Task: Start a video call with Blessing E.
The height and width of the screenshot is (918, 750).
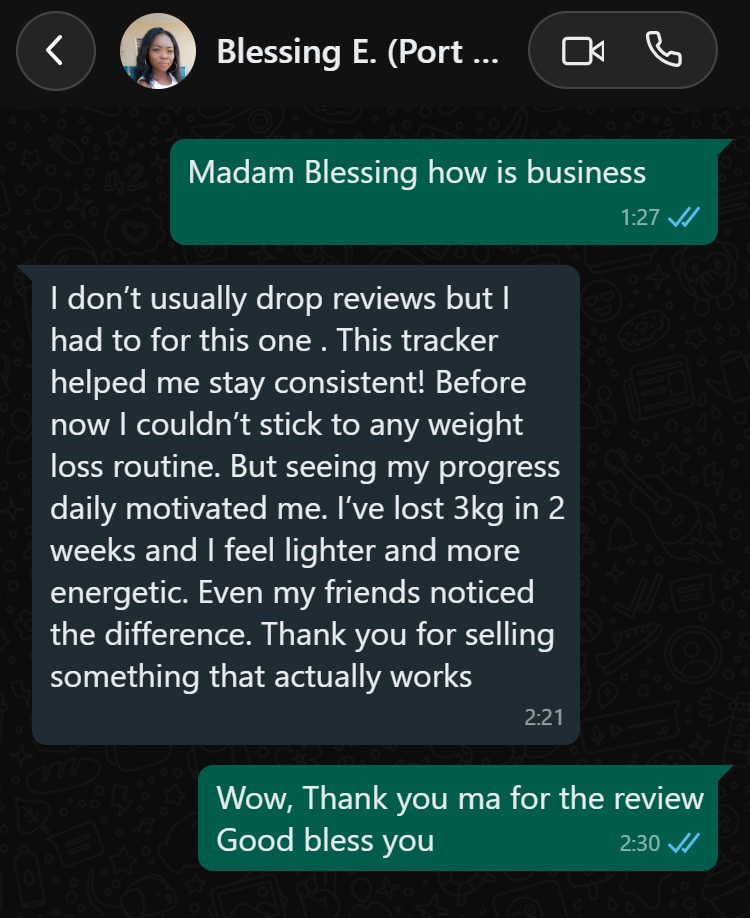Action: point(583,51)
